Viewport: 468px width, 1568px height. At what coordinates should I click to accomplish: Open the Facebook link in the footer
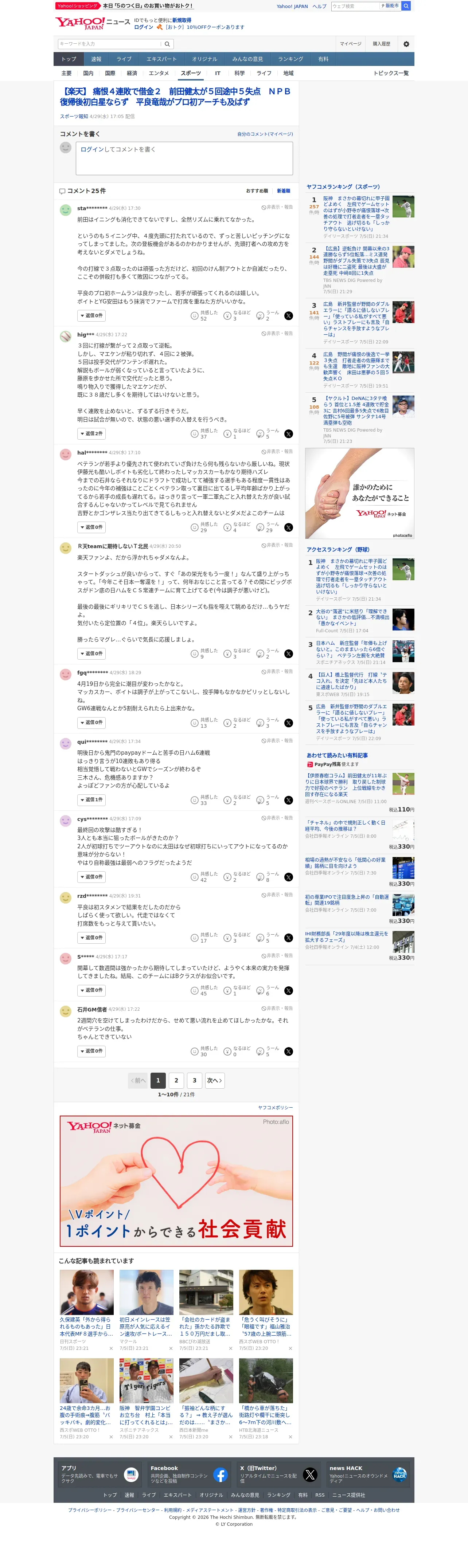point(188,1474)
